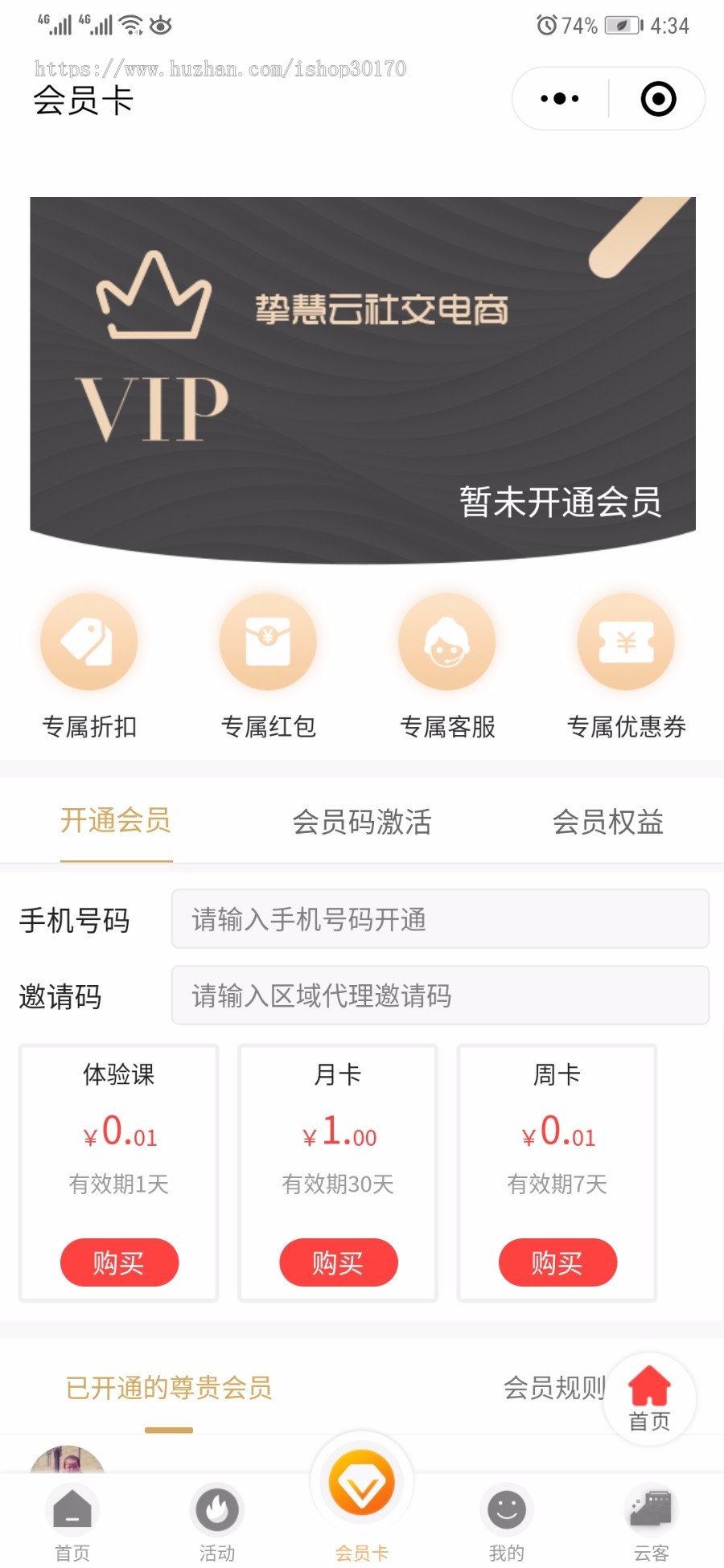Screen dimensions: 724x1568
Task: Tap the floating 首页 home shortcut button
Action: click(650, 1399)
